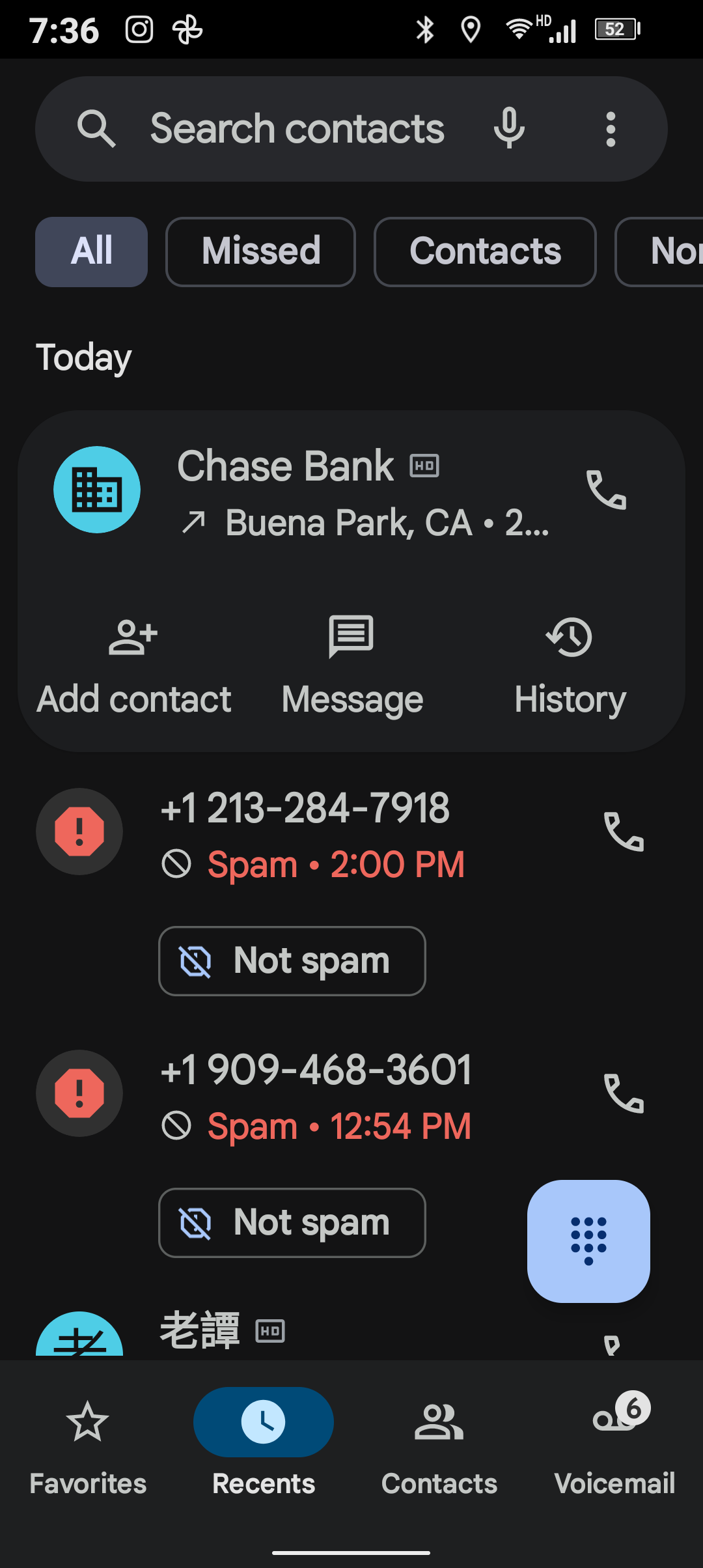This screenshot has width=703, height=1568.
Task: Mark +1 213-284-7918 as Not spam
Action: point(292,961)
